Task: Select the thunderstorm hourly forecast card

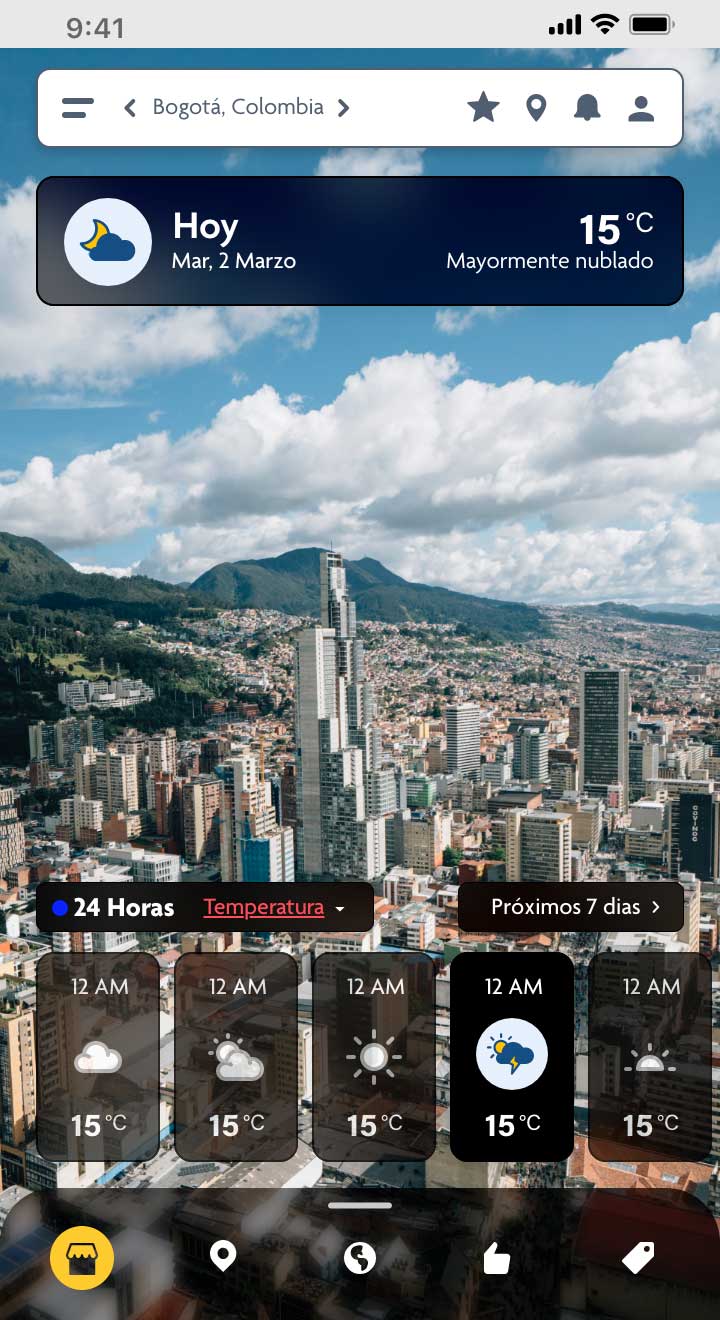Action: click(512, 1057)
